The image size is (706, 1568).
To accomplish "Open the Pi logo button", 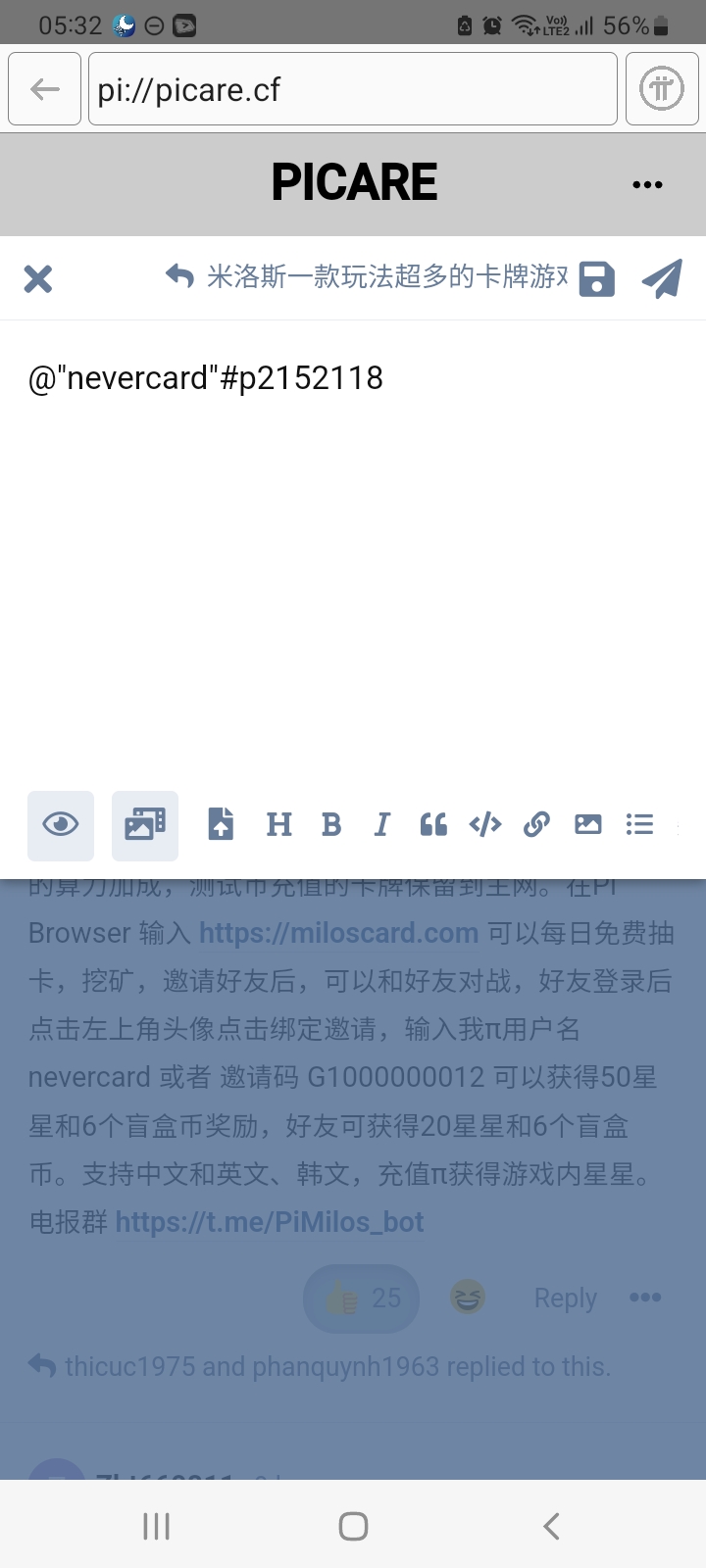I will pos(662,90).
